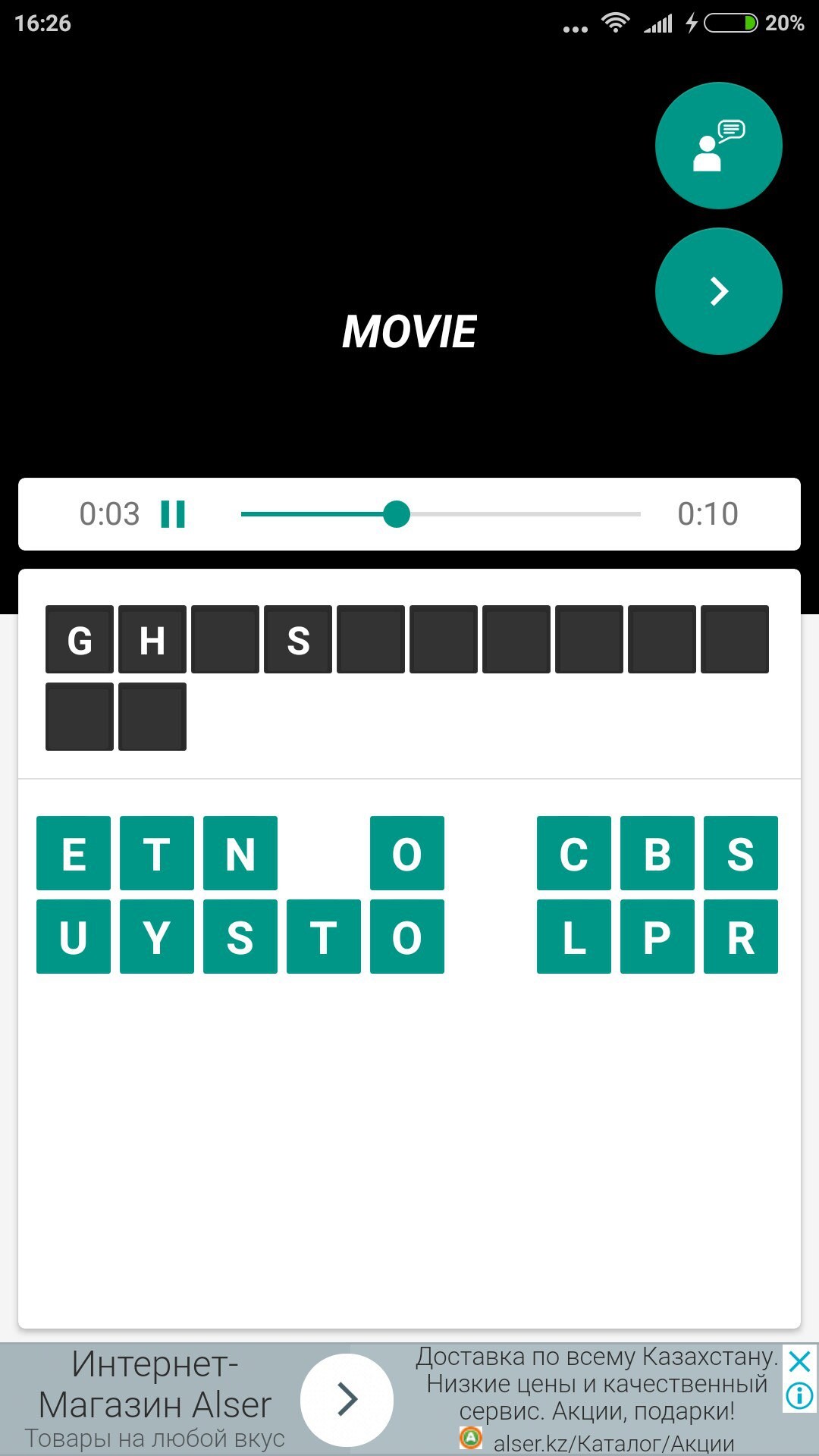Select the letter E tile
The image size is (819, 1456).
coord(74,853)
